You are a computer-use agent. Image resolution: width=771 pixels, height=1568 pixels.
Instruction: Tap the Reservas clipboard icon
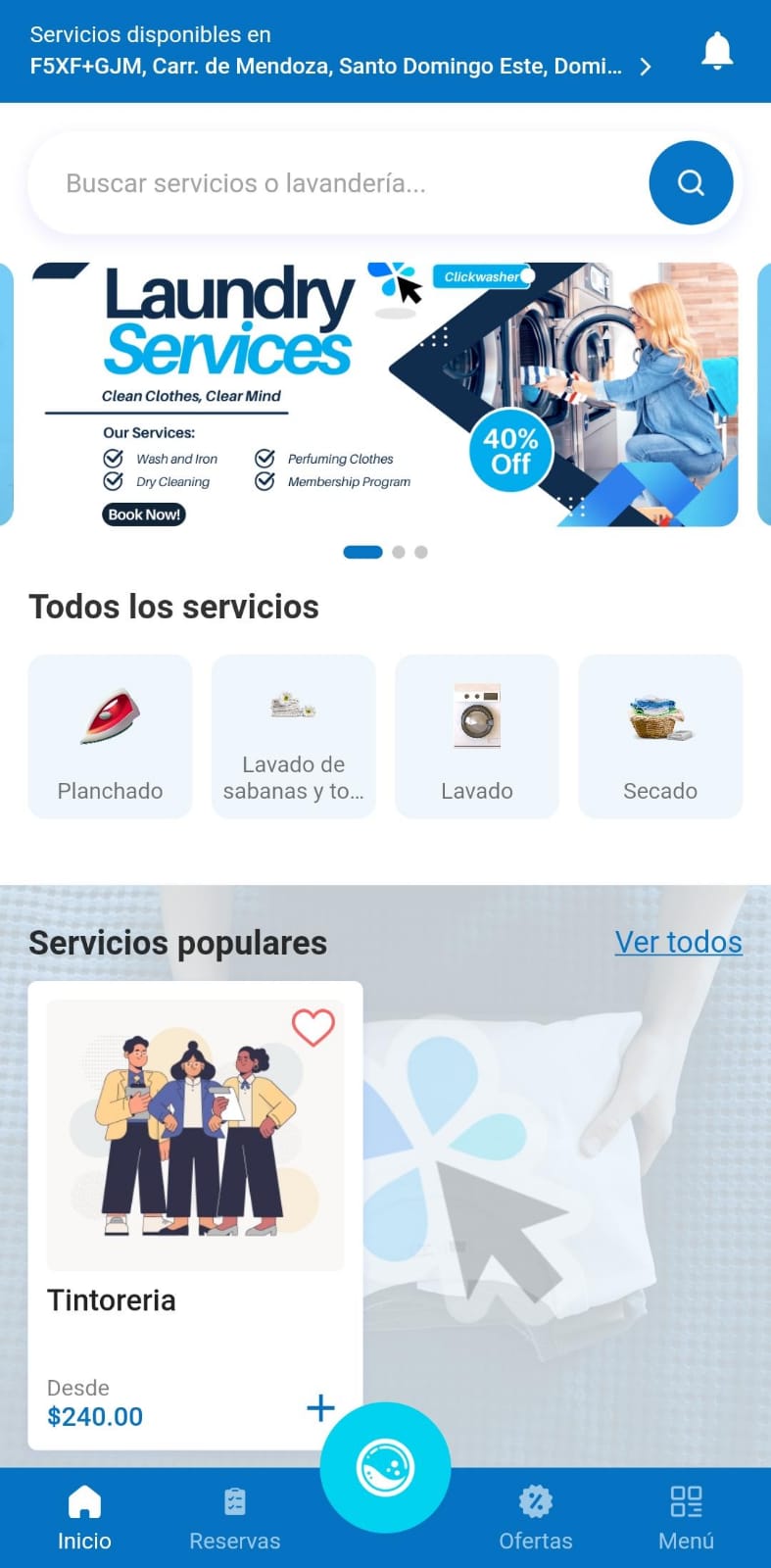coord(234,1500)
